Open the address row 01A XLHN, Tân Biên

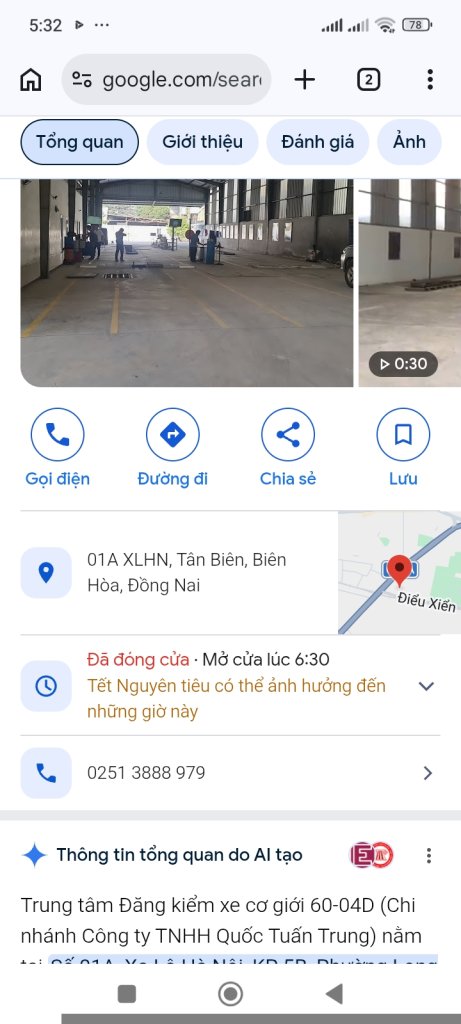[x=179, y=573]
